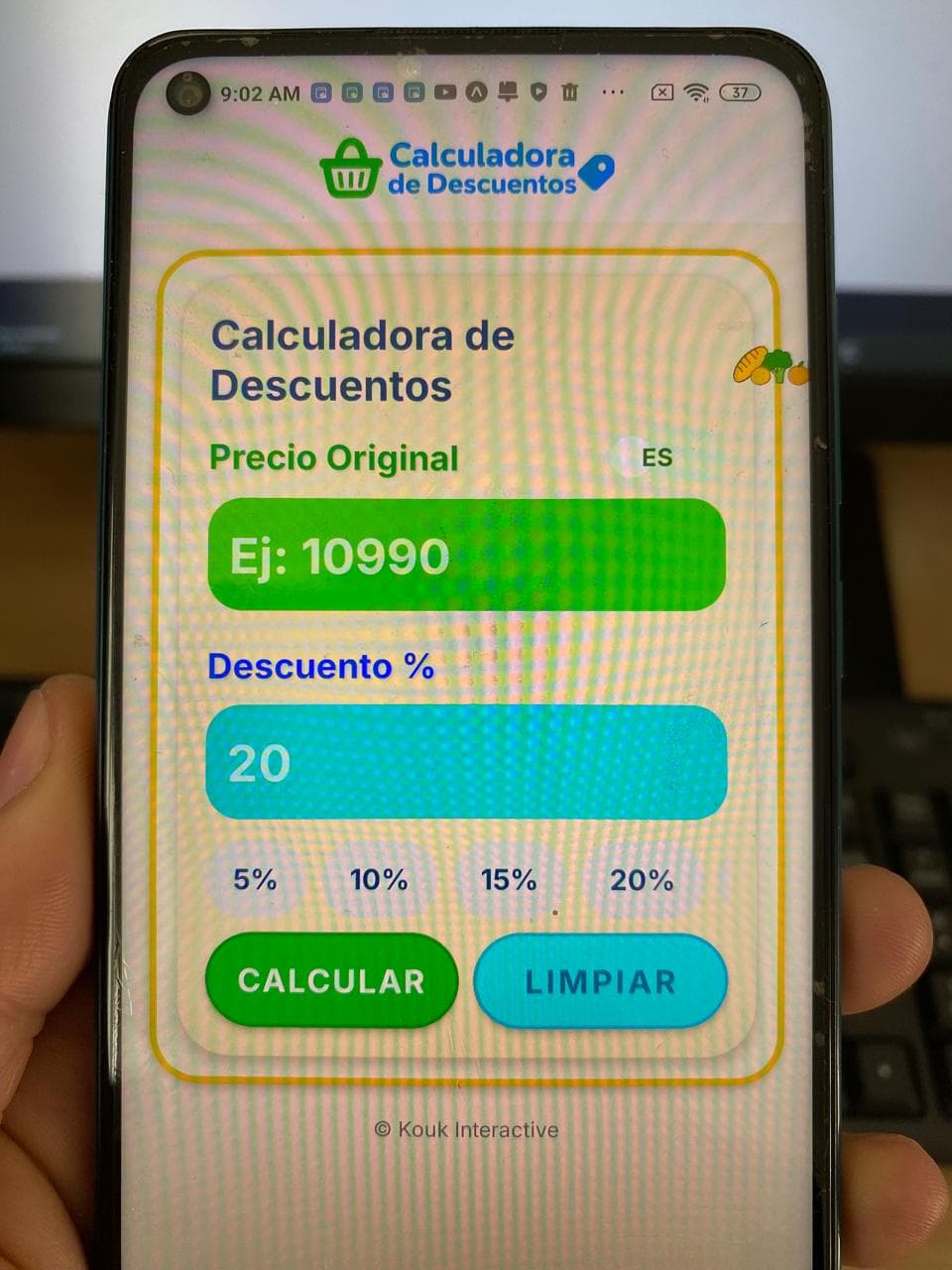Select the 5% discount chip
The height and width of the screenshot is (1270, 952).
[x=255, y=880]
